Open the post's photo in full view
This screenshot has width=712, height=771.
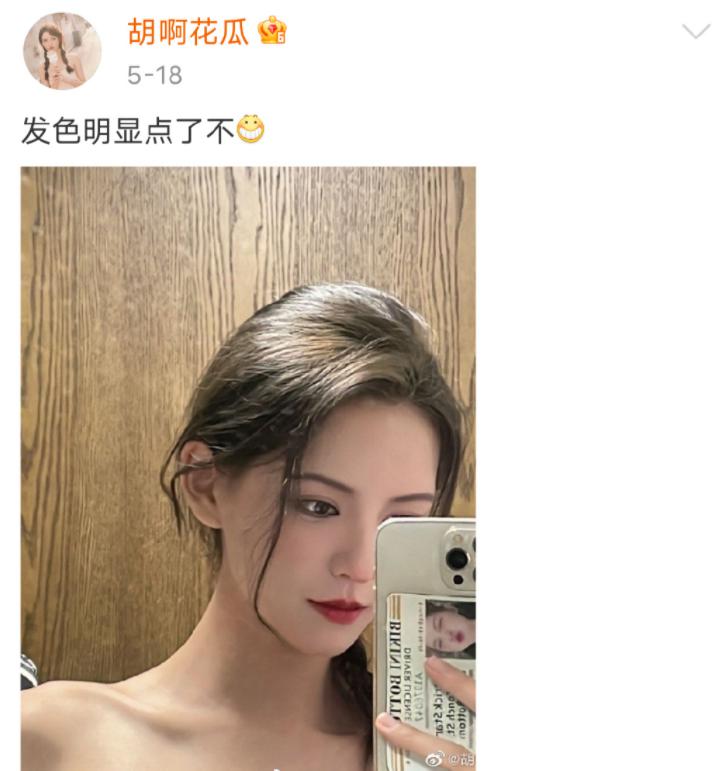coord(248,468)
